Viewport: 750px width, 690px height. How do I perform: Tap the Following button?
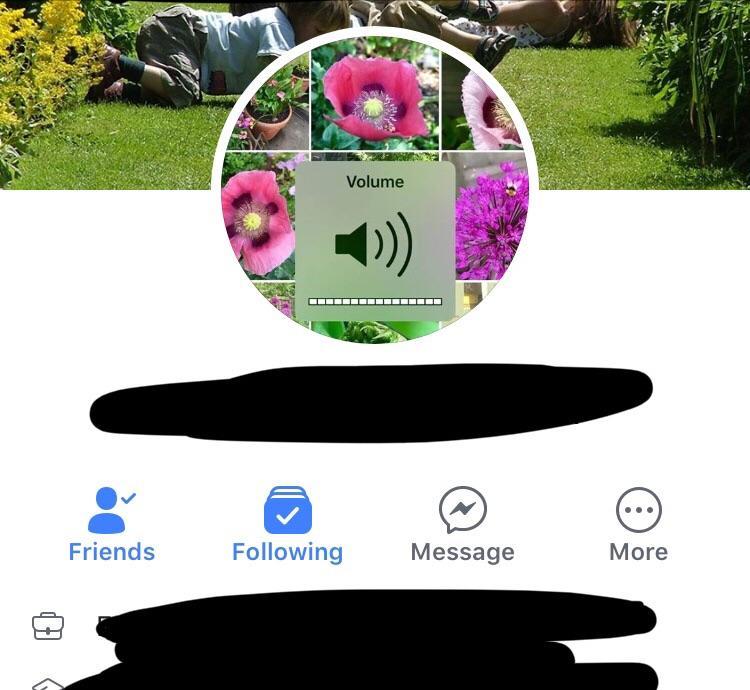[287, 524]
